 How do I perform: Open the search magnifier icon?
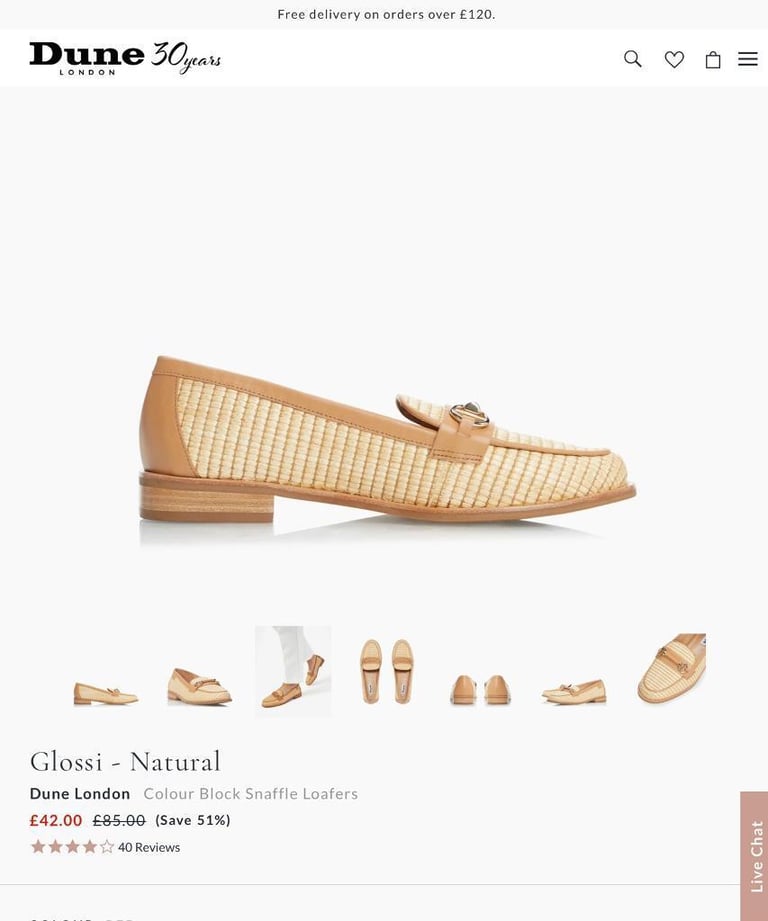[632, 59]
